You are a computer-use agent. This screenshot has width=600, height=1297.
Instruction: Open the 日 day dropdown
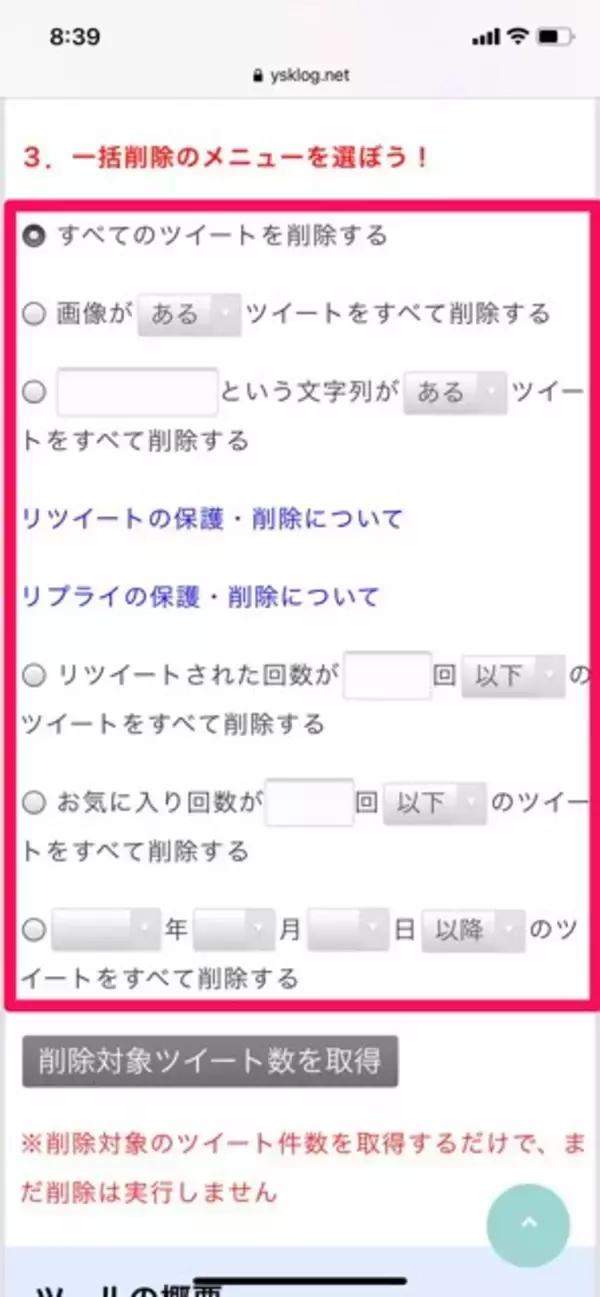coord(348,930)
